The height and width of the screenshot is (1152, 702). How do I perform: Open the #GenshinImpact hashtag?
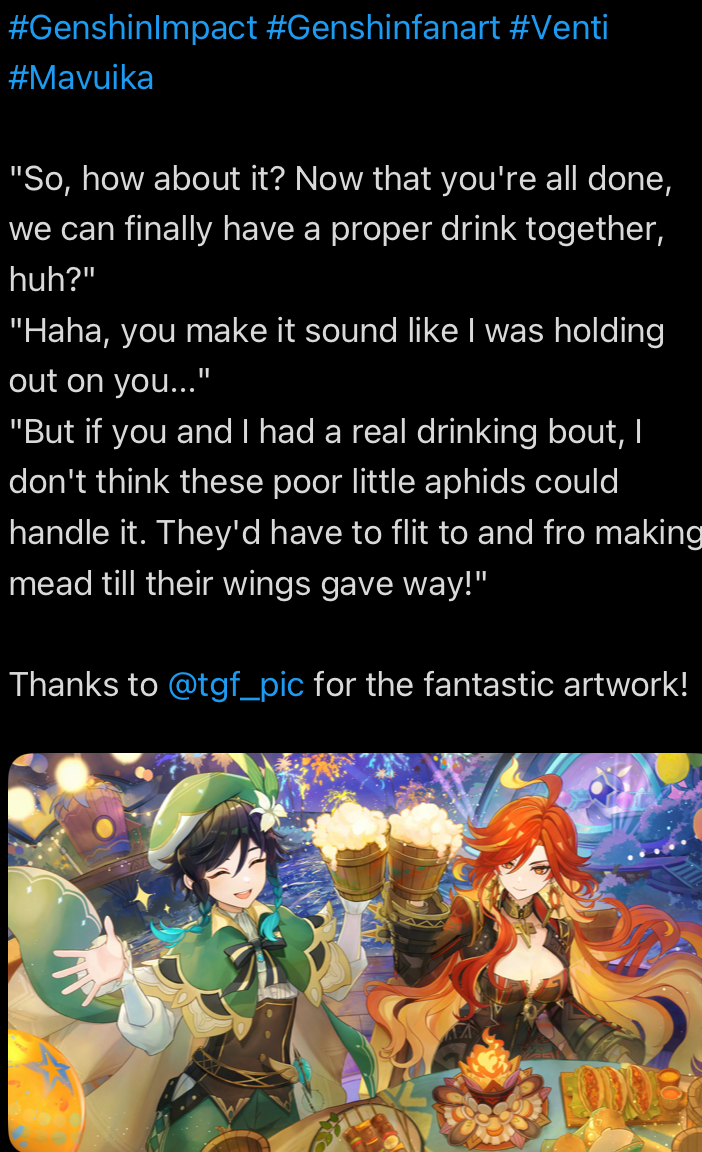tap(133, 29)
